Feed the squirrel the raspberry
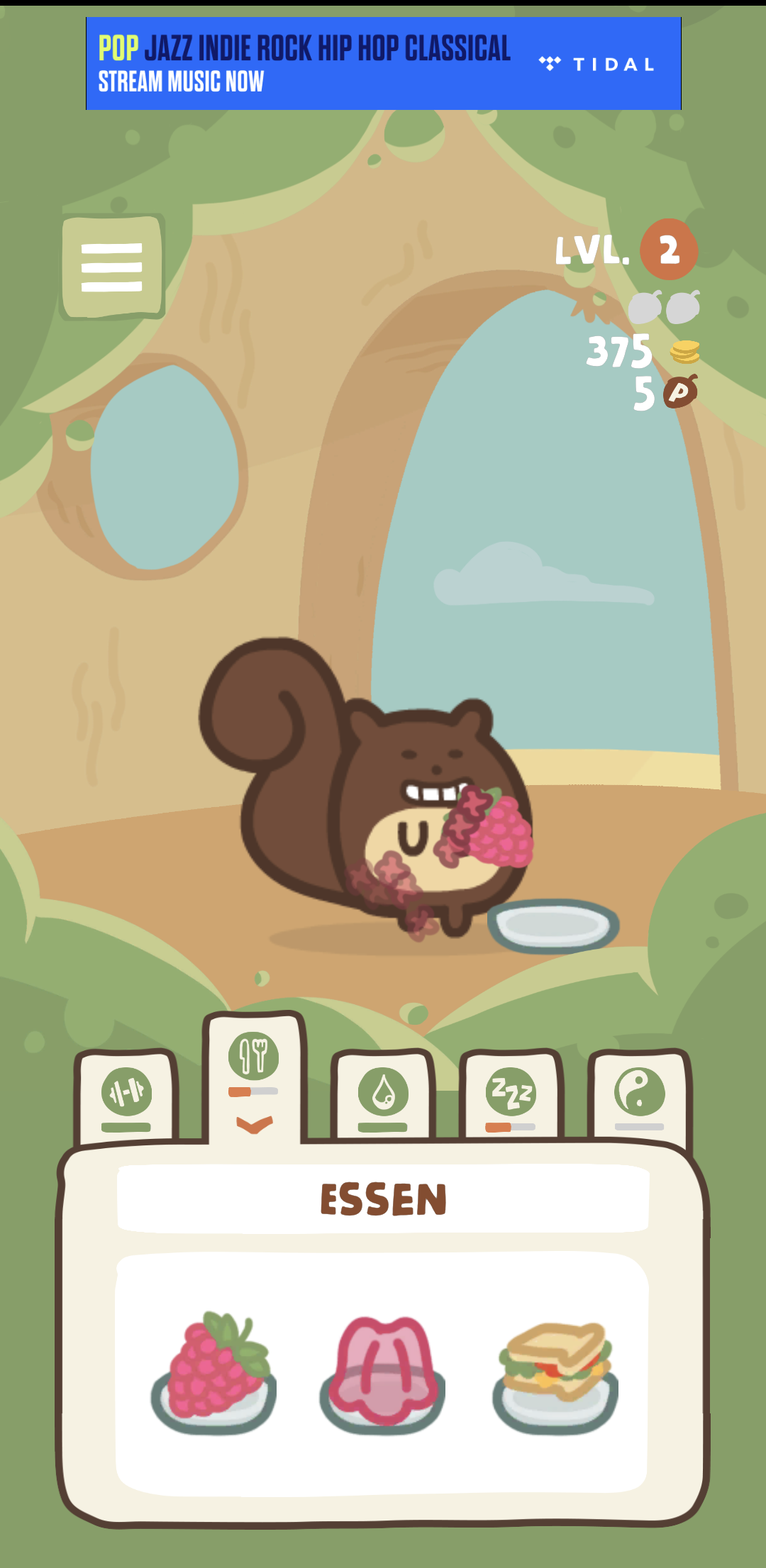Viewport: 766px width, 1568px height. point(214,1374)
